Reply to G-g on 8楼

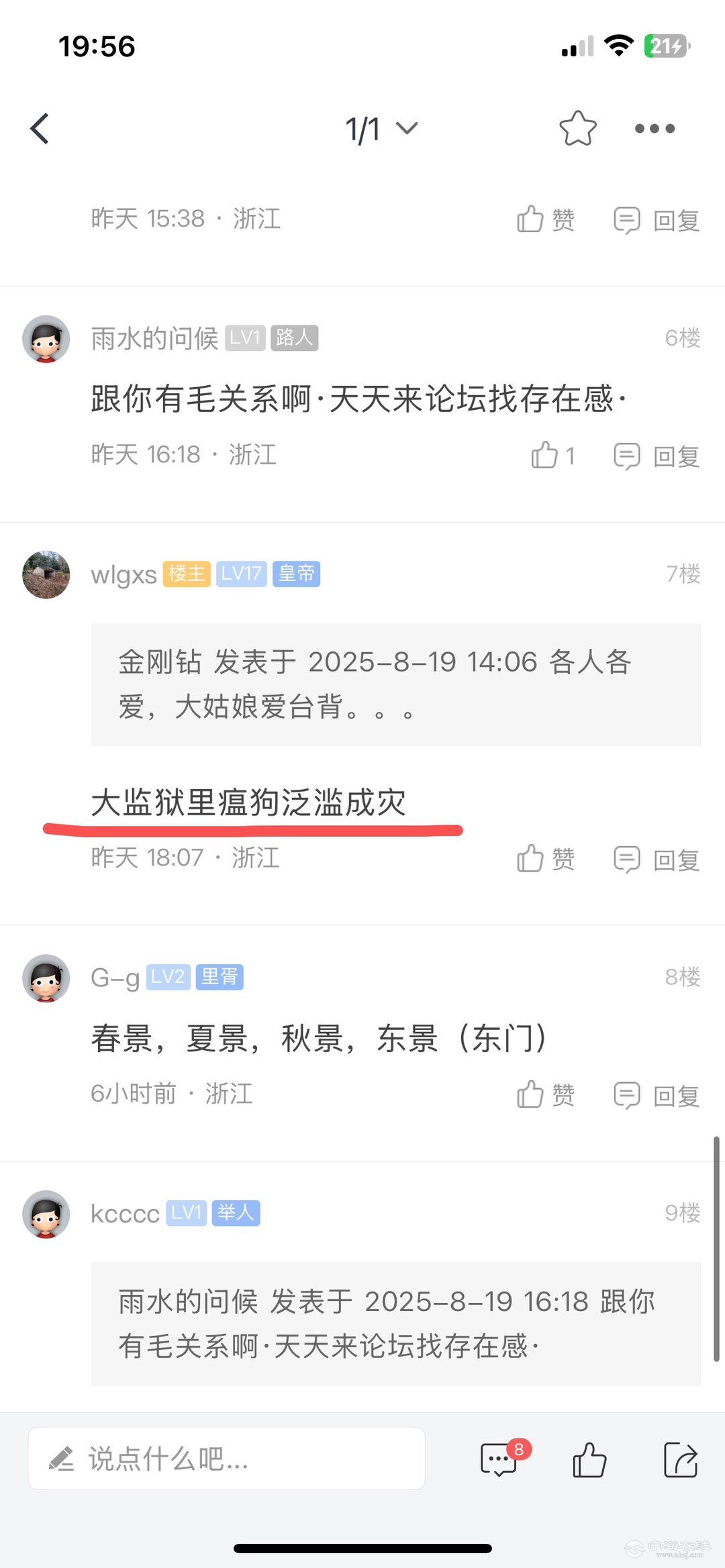click(657, 1096)
